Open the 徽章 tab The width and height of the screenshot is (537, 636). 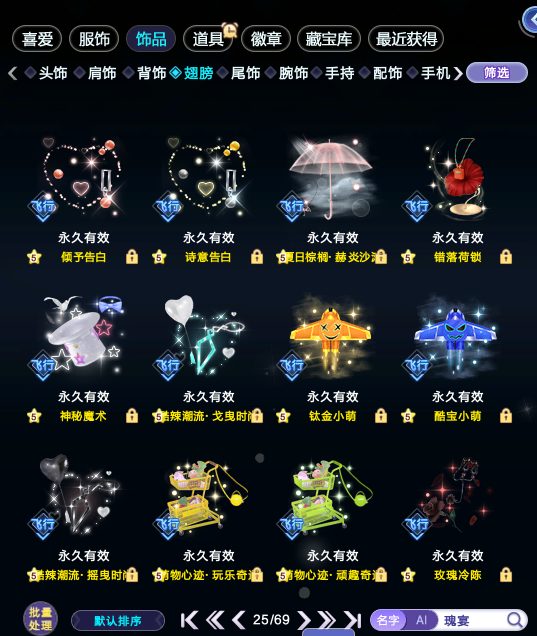point(266,39)
